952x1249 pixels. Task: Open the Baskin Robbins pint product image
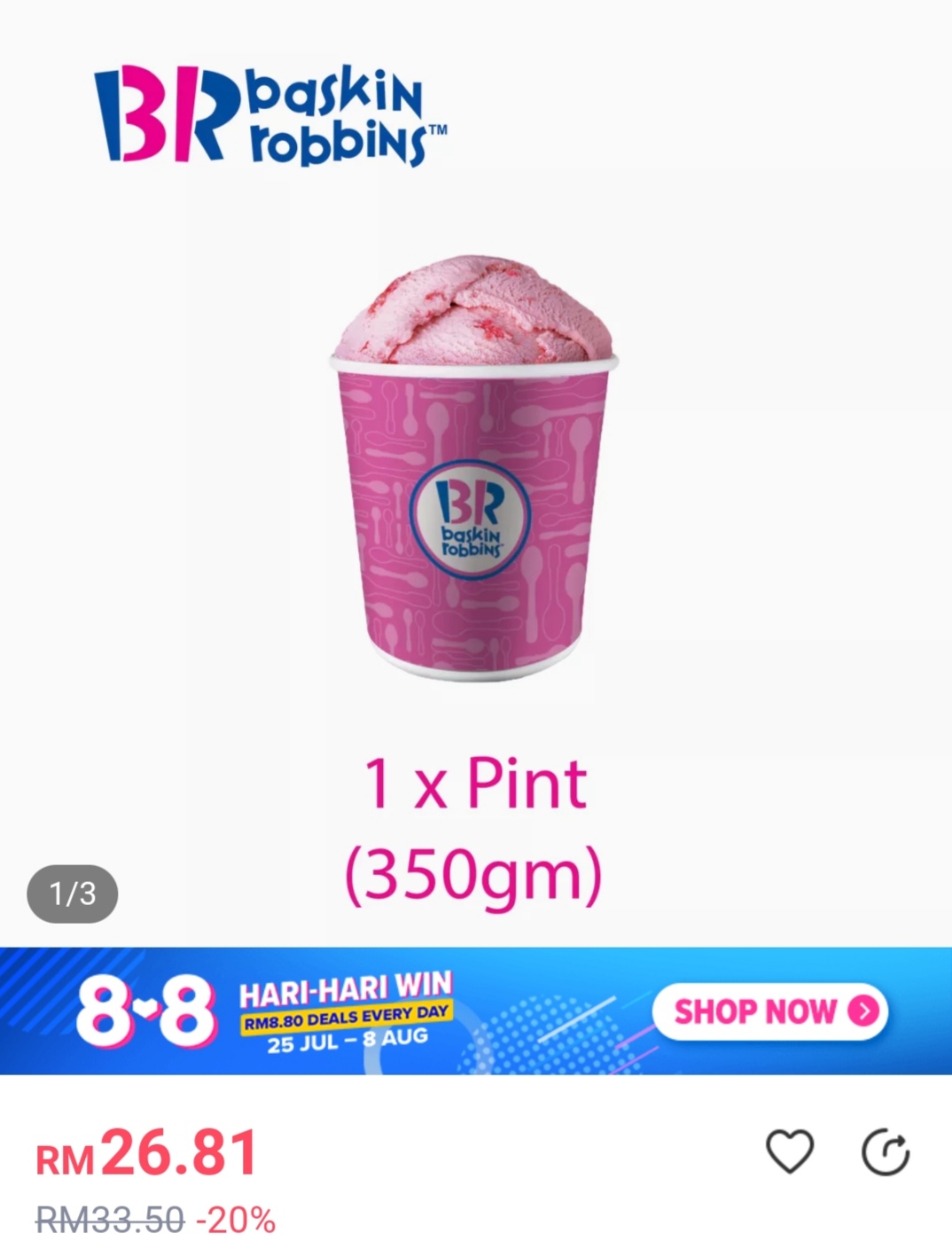click(475, 470)
